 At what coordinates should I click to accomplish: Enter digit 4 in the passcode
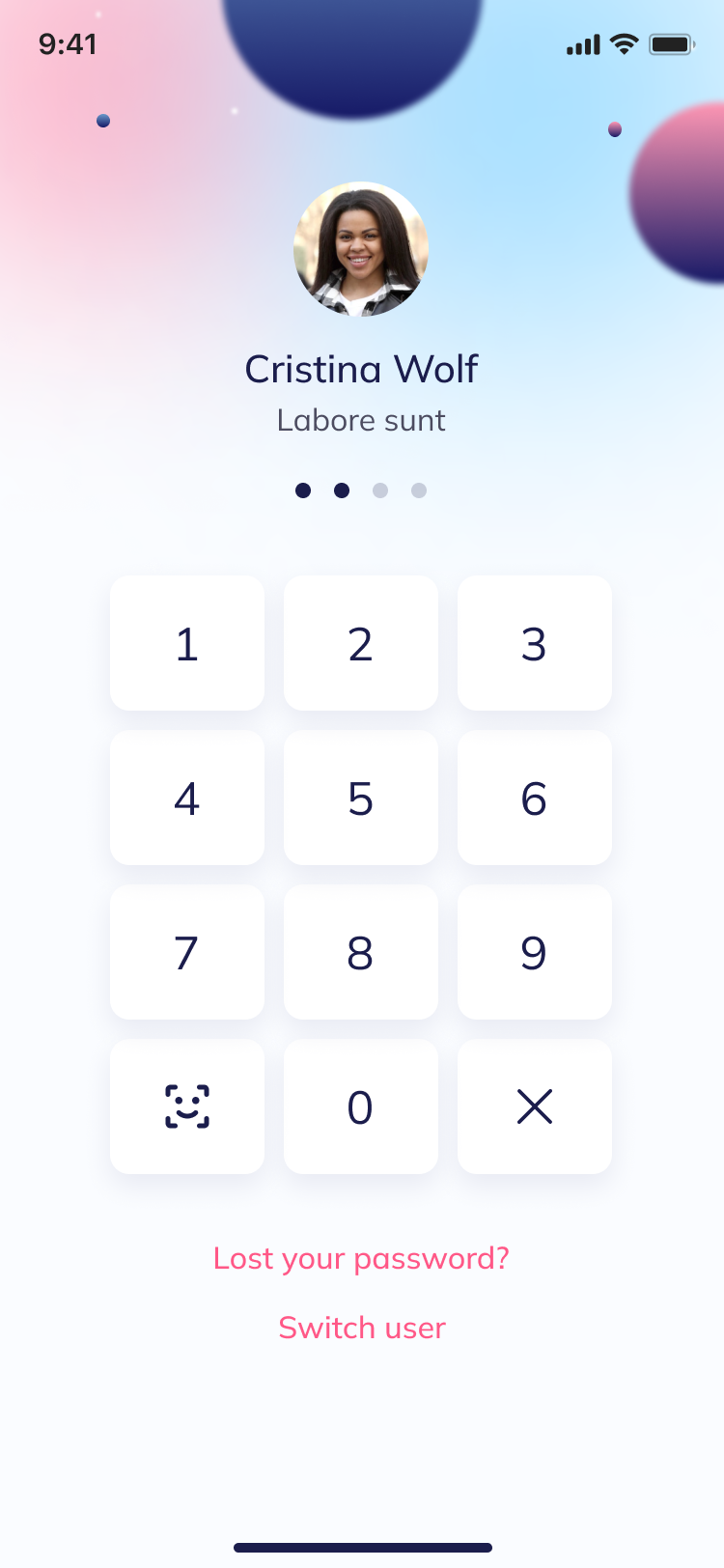(187, 798)
